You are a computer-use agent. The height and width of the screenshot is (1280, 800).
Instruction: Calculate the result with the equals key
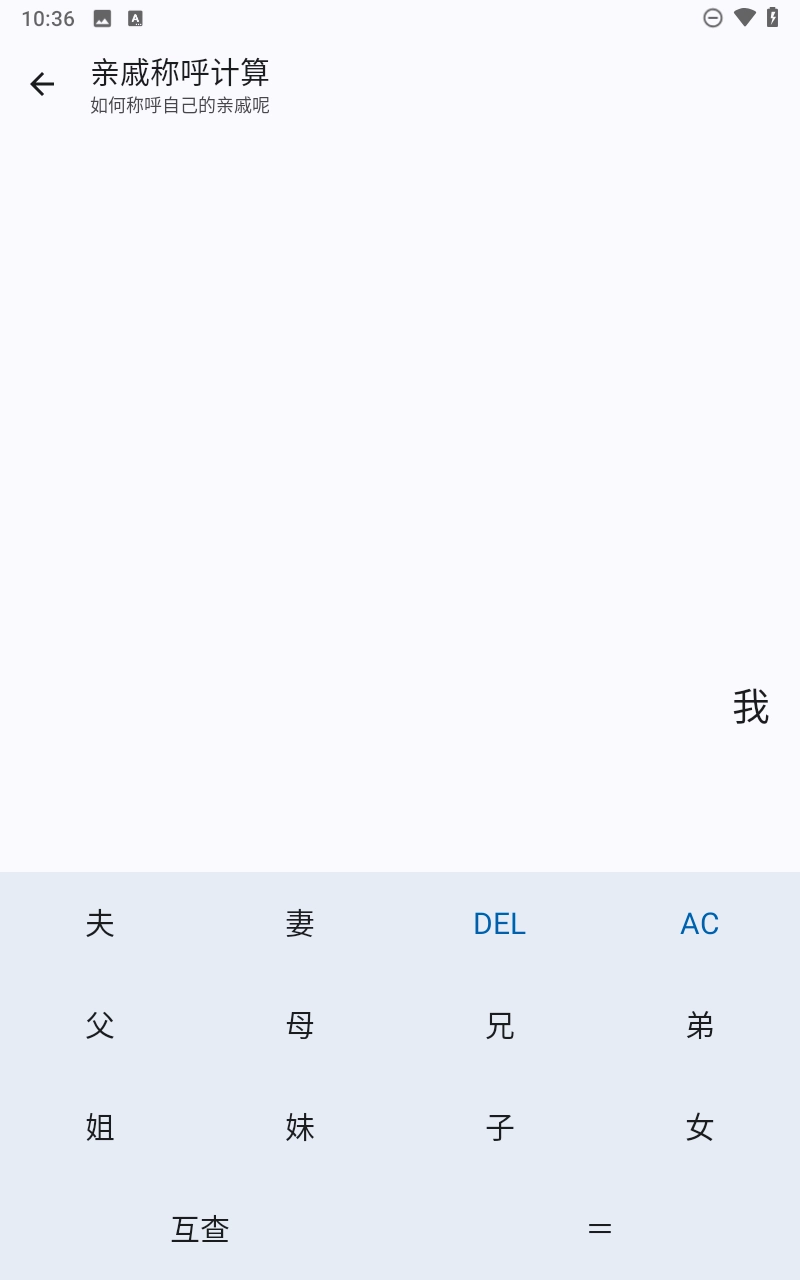(600, 1229)
